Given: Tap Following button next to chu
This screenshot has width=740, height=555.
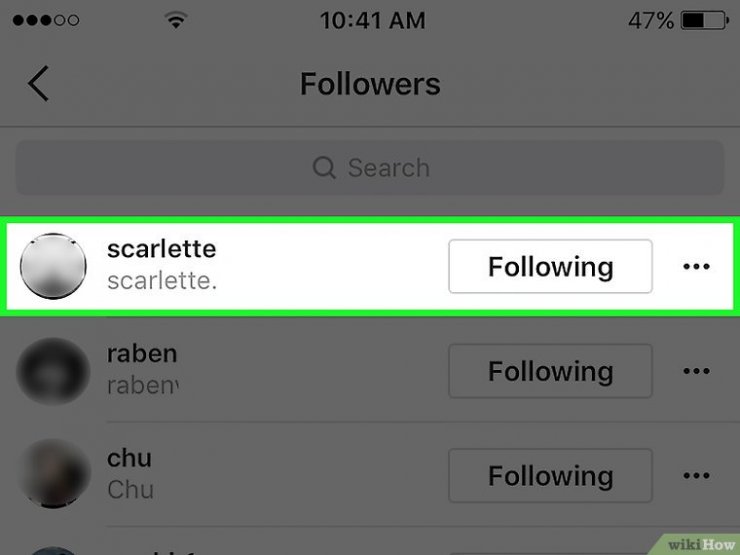Looking at the screenshot, I should [x=550, y=475].
